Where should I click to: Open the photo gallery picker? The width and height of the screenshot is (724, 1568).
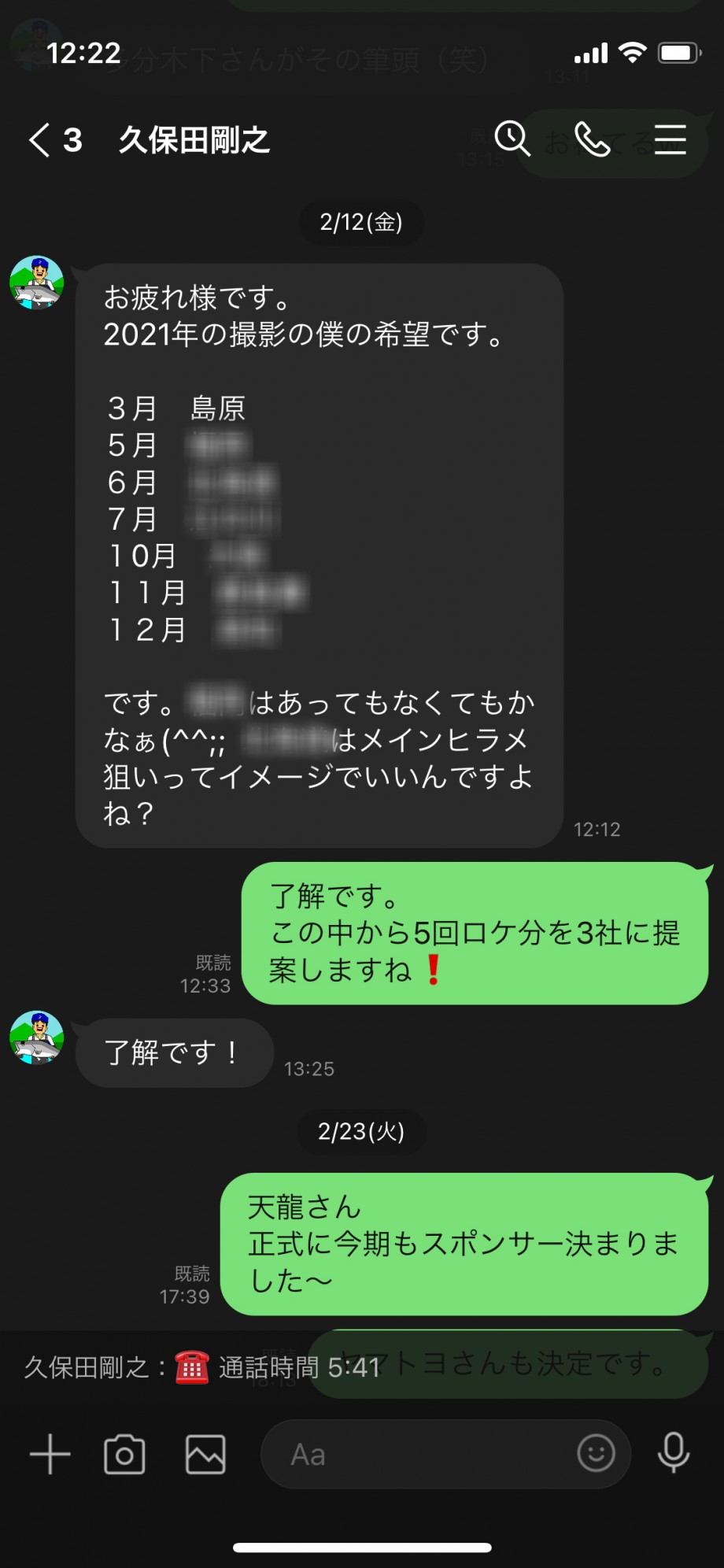click(205, 1454)
